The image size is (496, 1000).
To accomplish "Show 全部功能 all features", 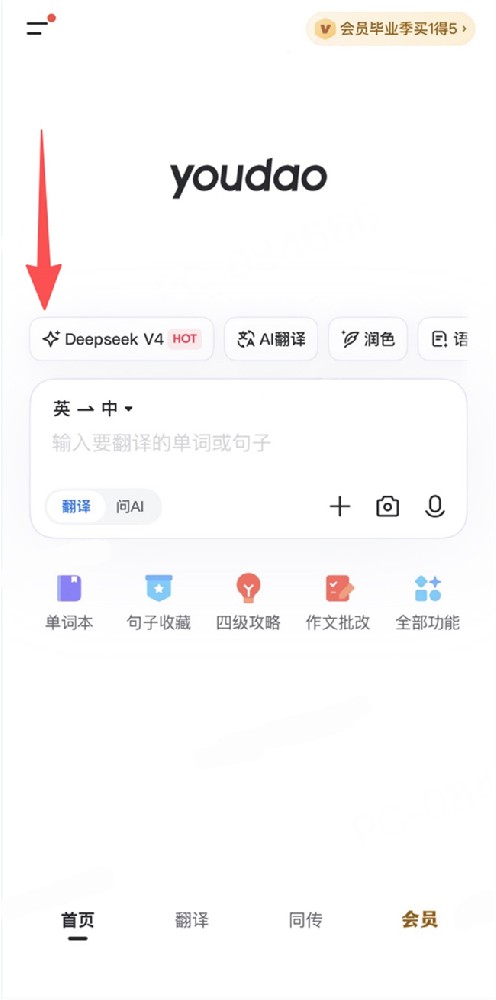I will [427, 602].
